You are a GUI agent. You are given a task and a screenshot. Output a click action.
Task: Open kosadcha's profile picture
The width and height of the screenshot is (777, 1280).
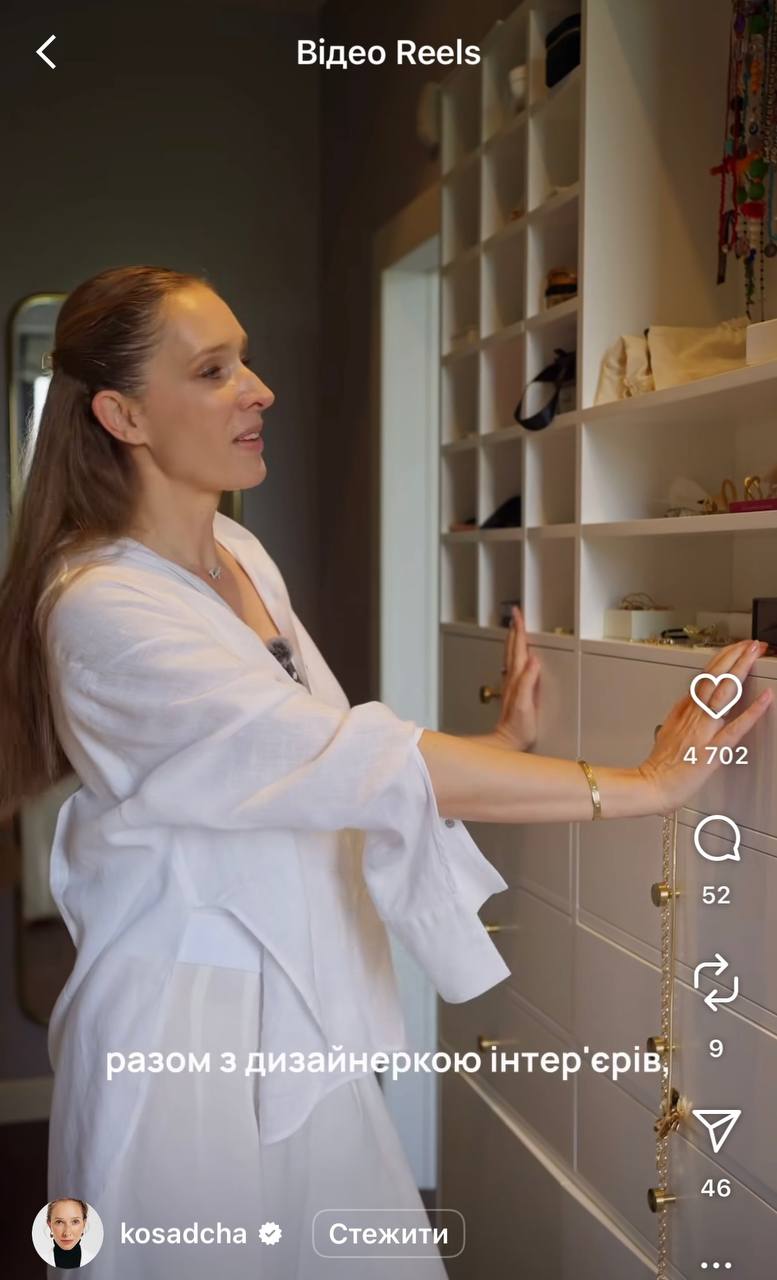[x=67, y=1233]
